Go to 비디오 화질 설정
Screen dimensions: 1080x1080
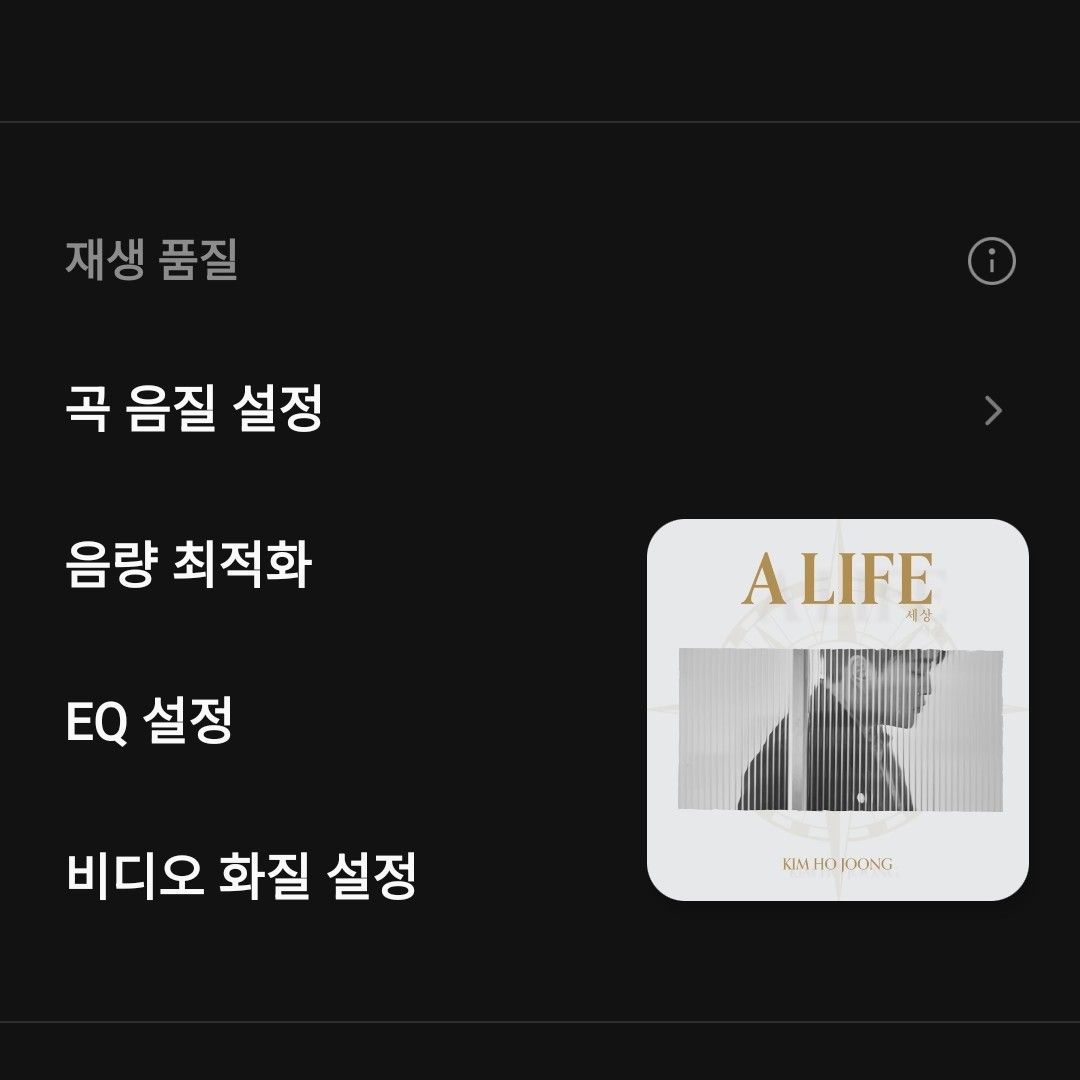[241, 876]
